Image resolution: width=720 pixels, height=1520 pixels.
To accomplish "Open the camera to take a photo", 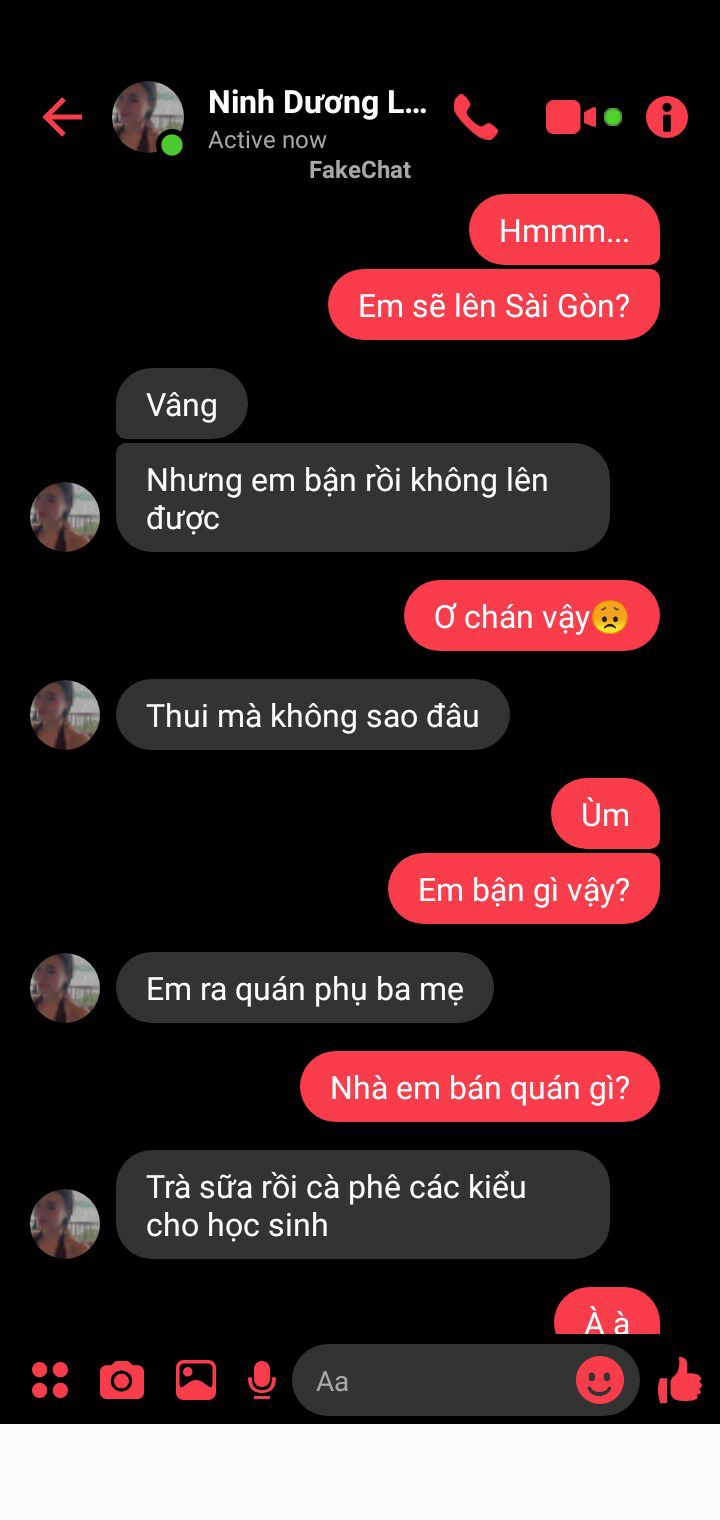I will 122,1381.
